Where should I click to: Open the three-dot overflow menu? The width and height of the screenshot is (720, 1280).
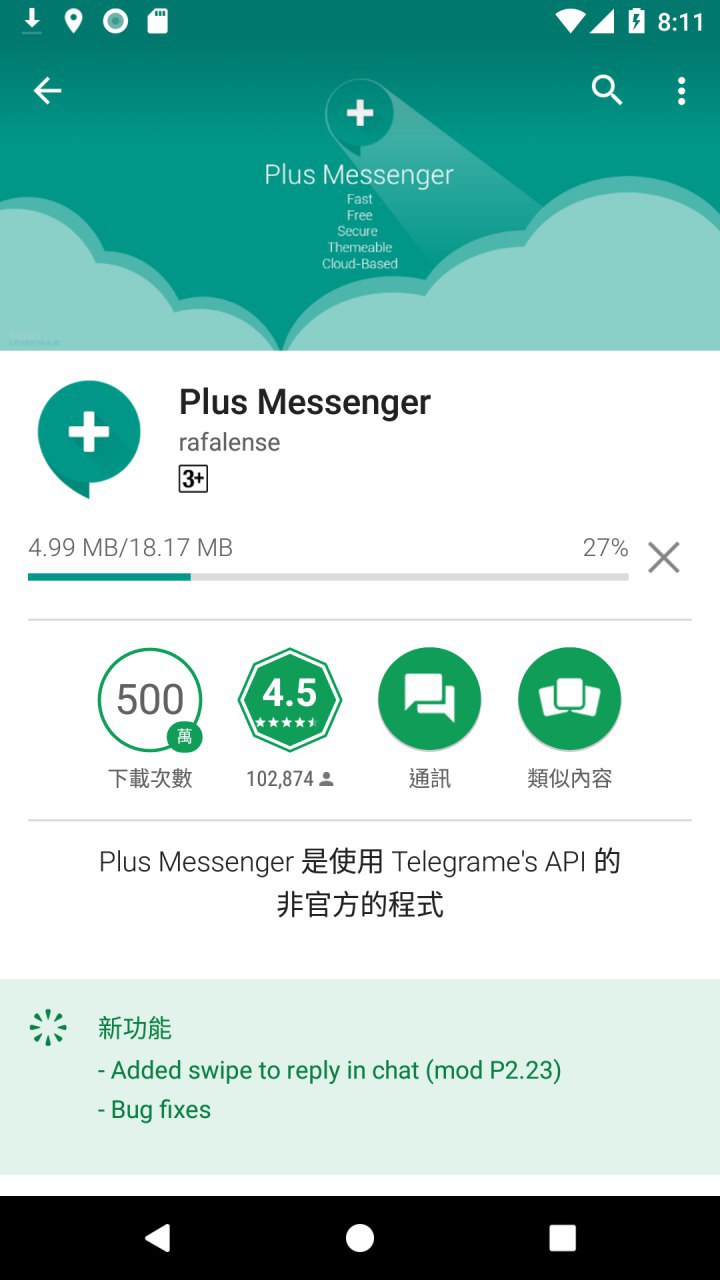click(x=681, y=91)
